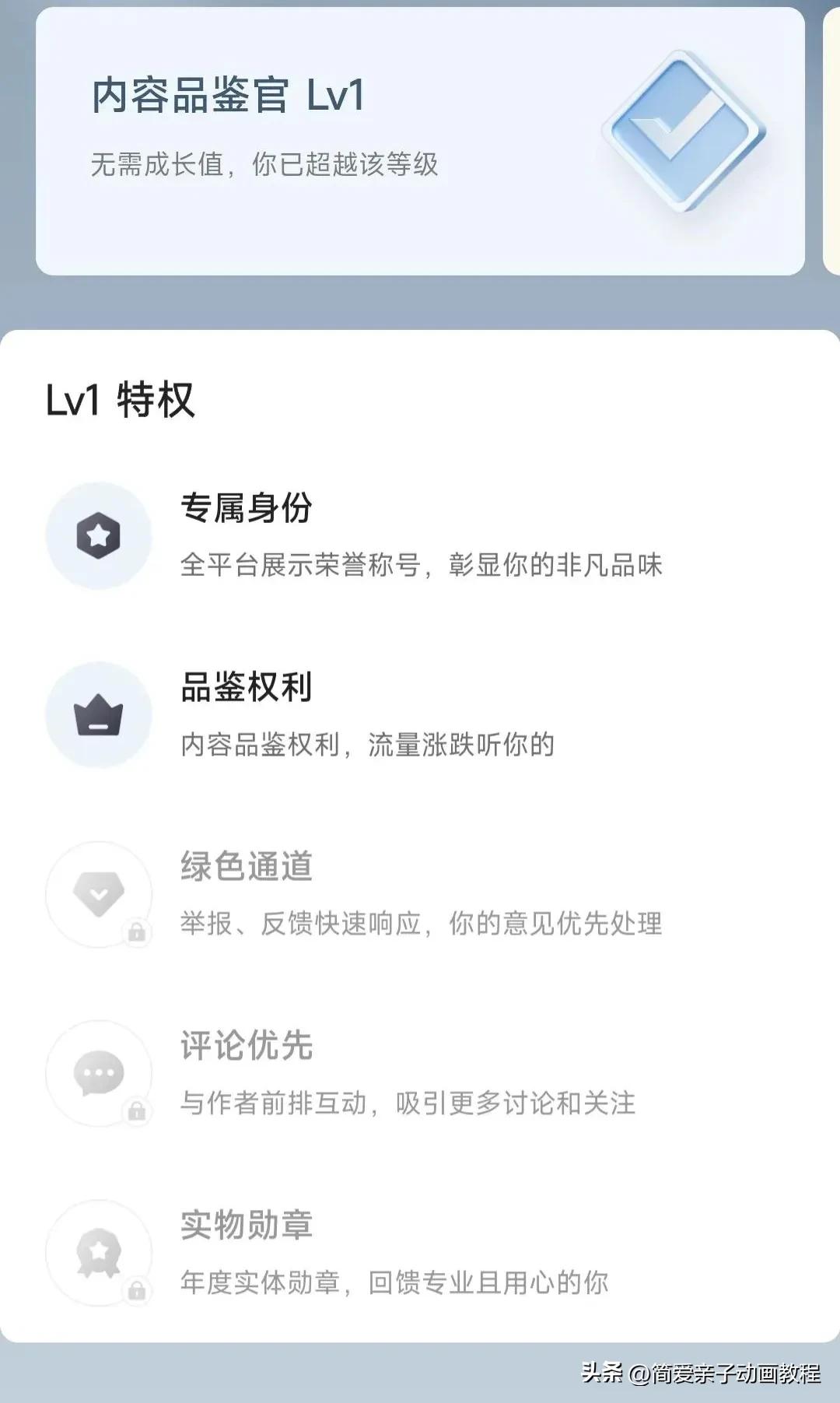
Task: Select the 内容品鉴官 Lv1 level card
Action: pos(420,140)
